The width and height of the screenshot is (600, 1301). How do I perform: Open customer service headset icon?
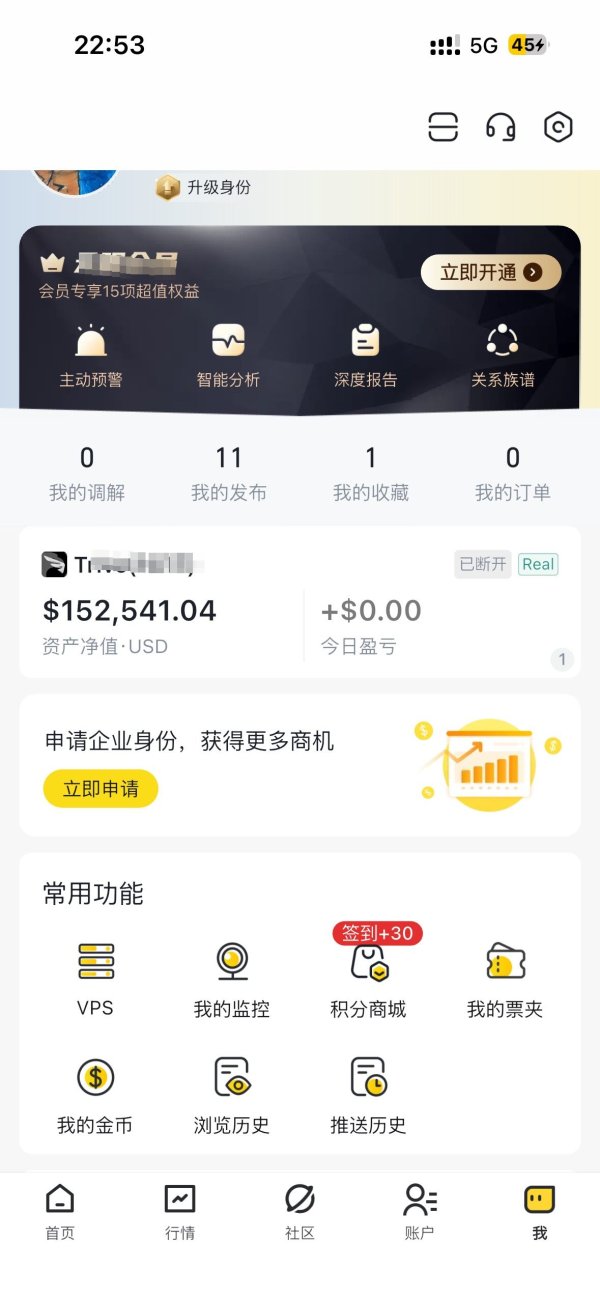click(x=500, y=127)
